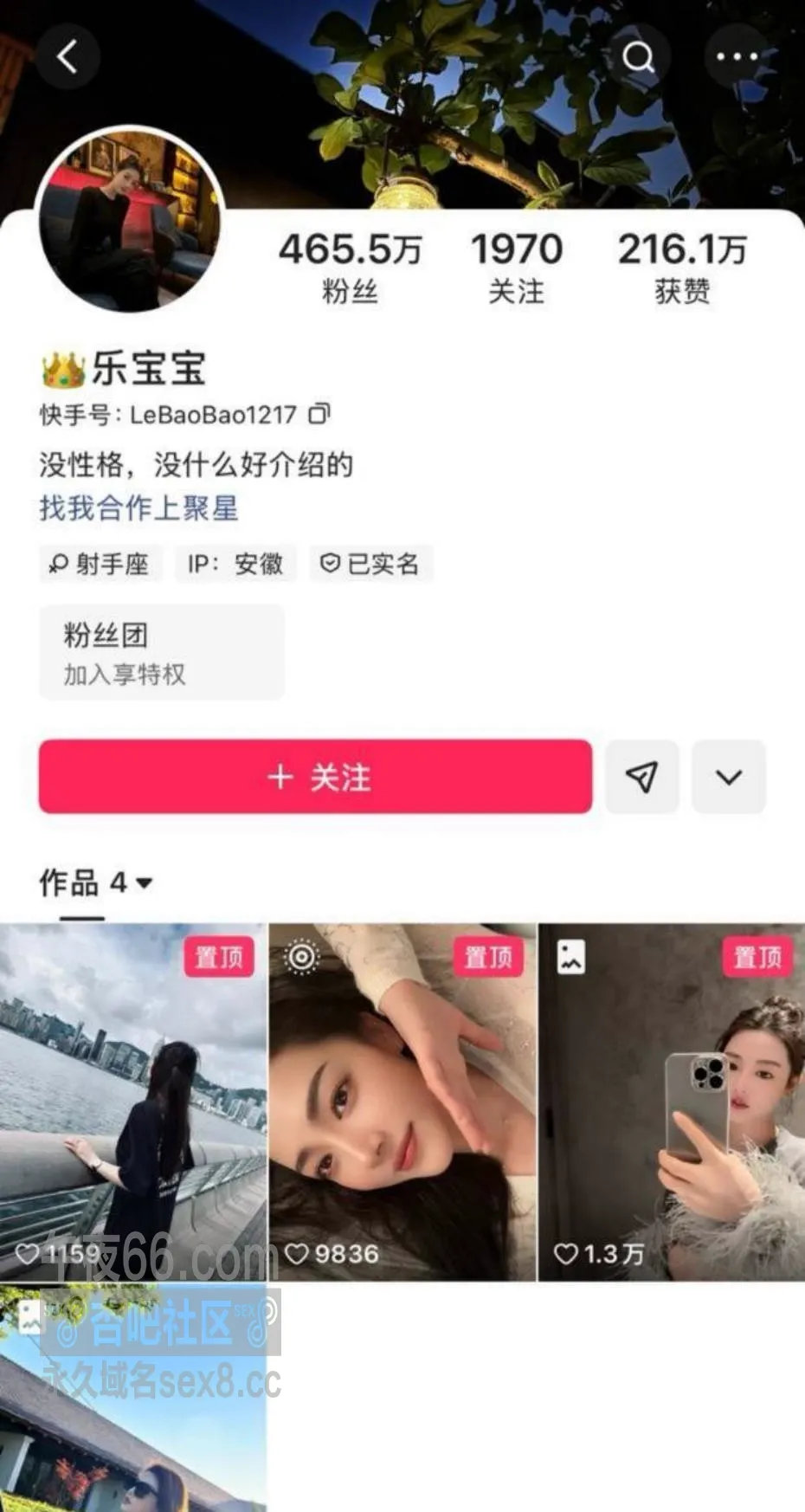The width and height of the screenshot is (805, 1512).
Task: Copy the 快手号 ID
Action: (319, 414)
